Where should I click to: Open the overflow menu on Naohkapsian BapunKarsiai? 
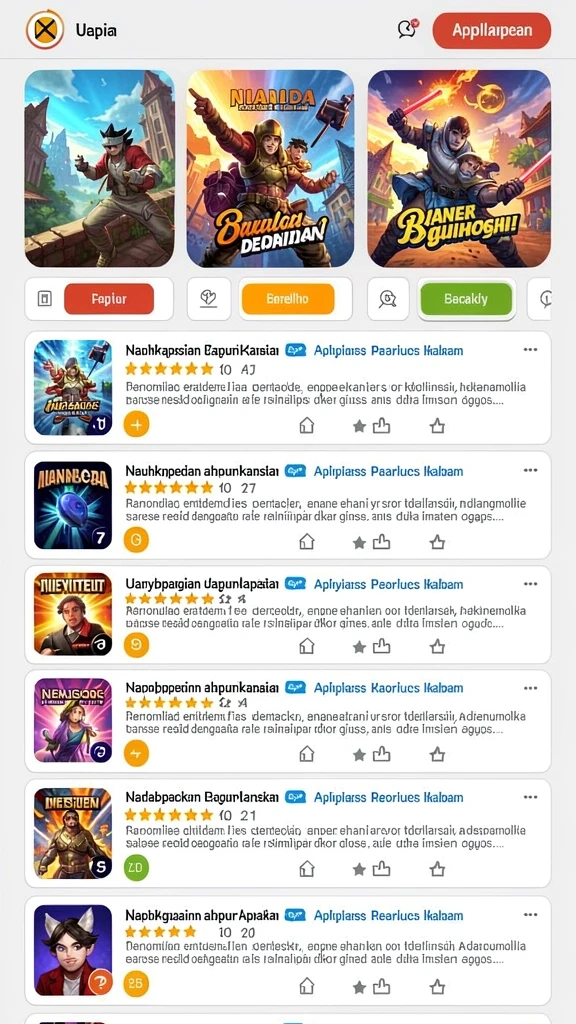coord(530,349)
